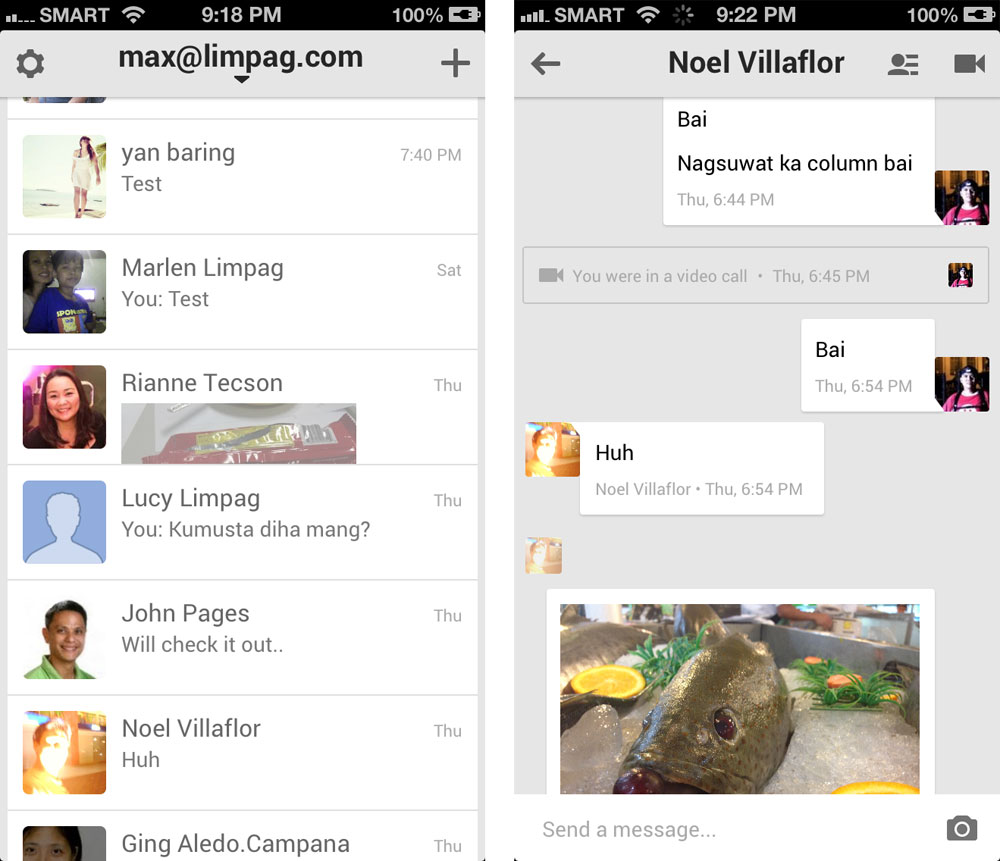The image size is (1000, 861).
Task: Open the chat with John Pages
Action: [x=242, y=637]
